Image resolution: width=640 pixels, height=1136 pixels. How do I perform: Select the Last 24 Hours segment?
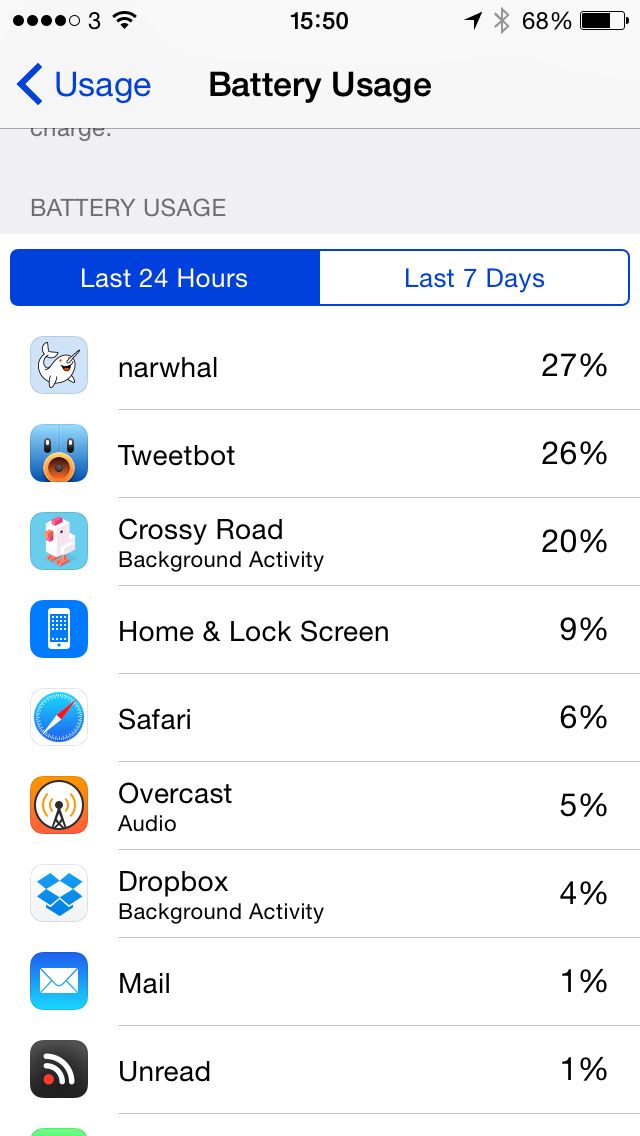[x=165, y=278]
